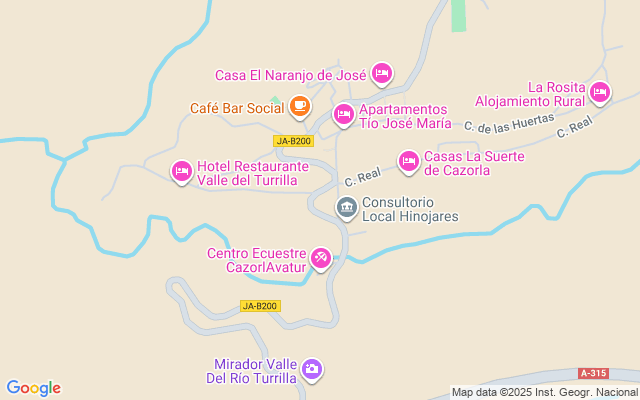Open Hotel Restaurante Valle del Turrilla pin
Screen dimensions: 640x400
tap(181, 171)
